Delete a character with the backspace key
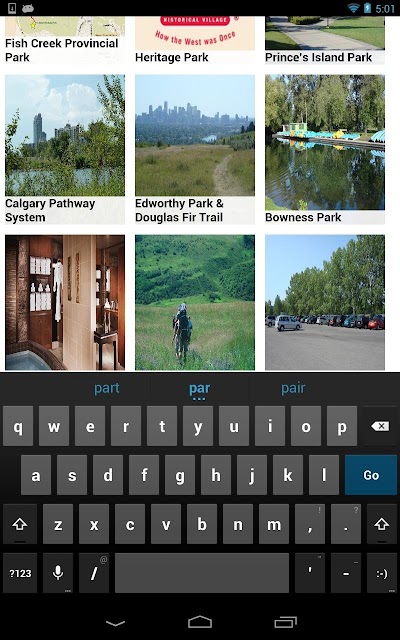The image size is (400, 640). click(380, 426)
